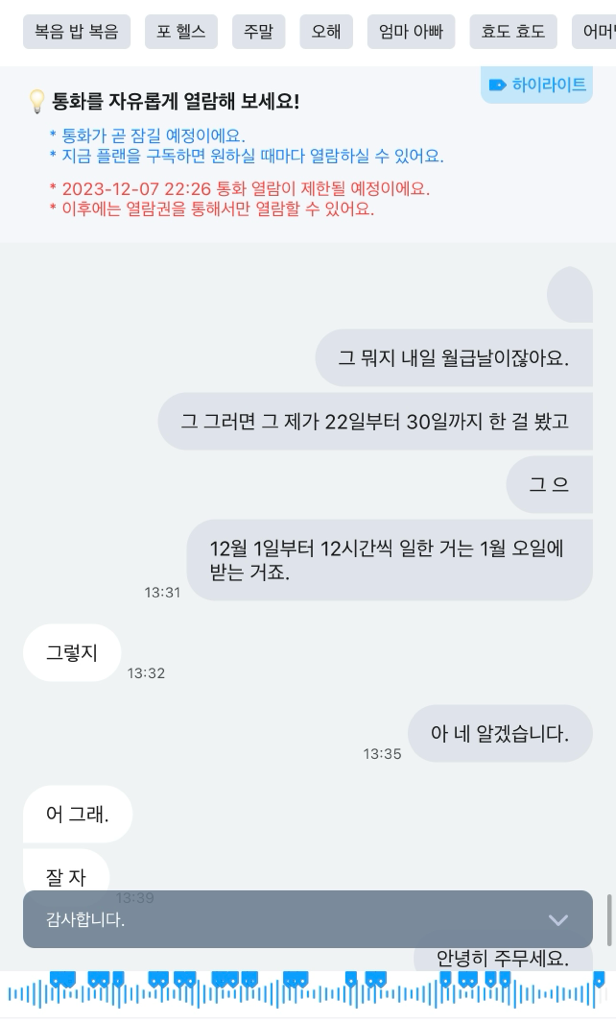
Task: Tap the message 아 네 알겠습니다
Action: coord(499,734)
